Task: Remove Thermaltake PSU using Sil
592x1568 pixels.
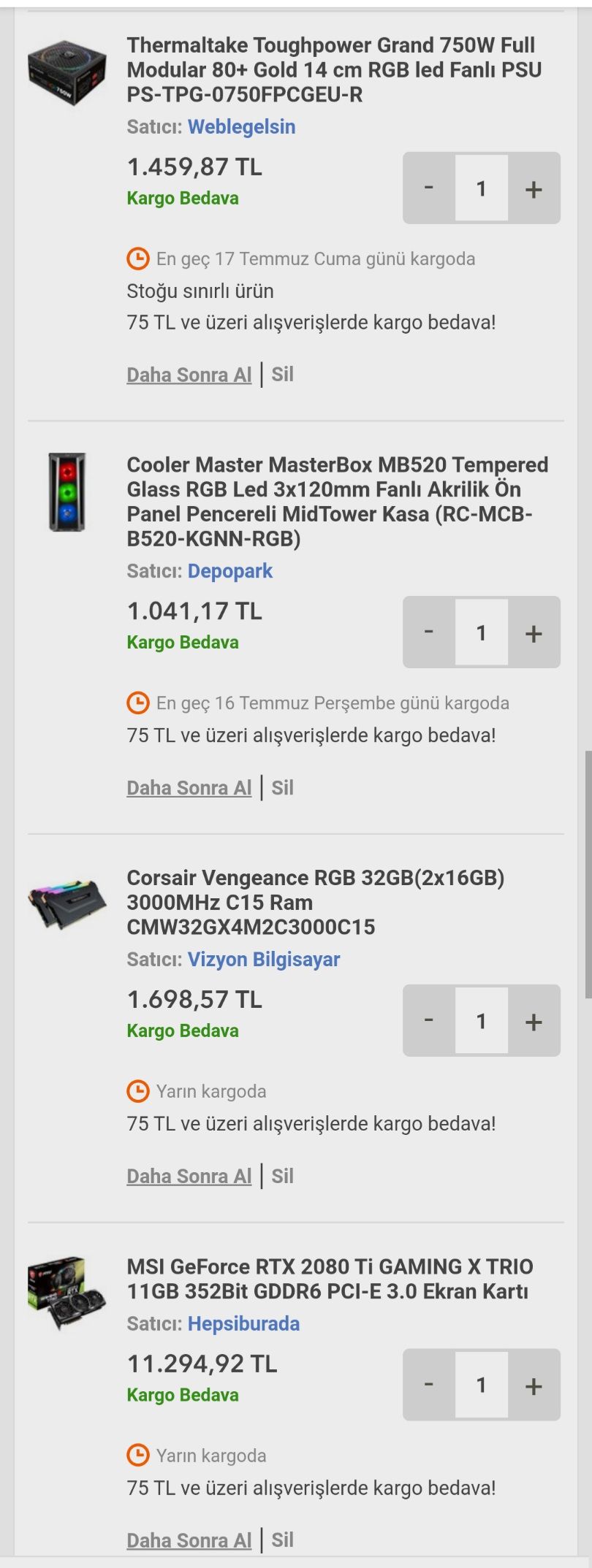Action: point(282,375)
